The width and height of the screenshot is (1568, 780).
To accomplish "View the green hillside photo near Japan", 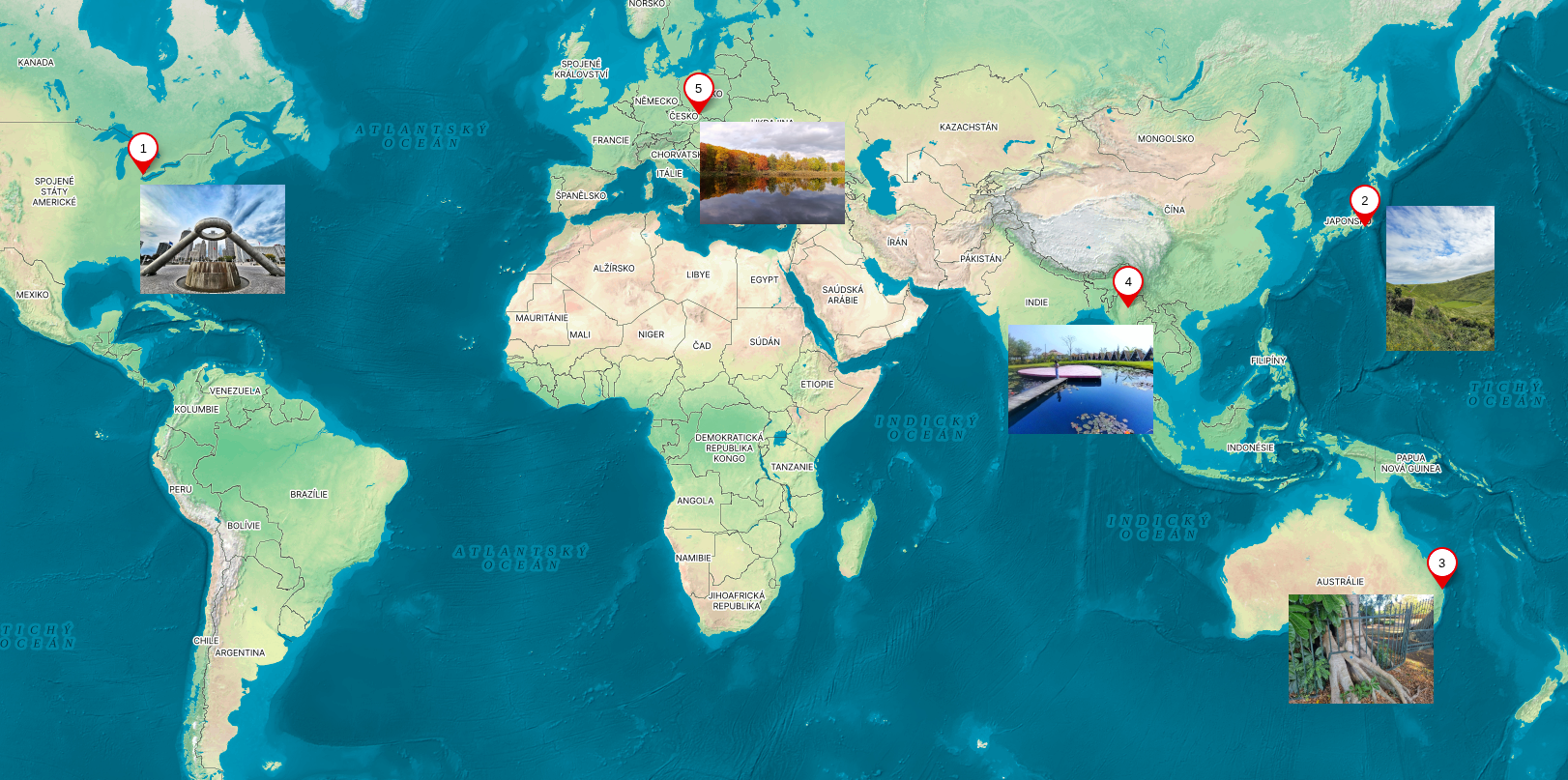I will [1439, 278].
